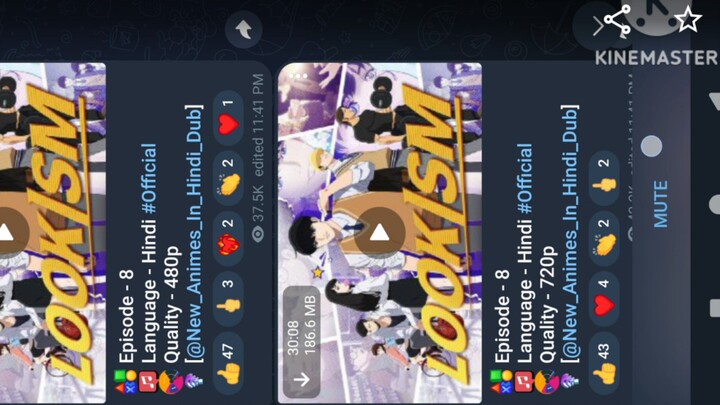The height and width of the screenshot is (405, 720).
Task: Forward the 480p post with the share arrow
Action: pyautogui.click(x=244, y=30)
